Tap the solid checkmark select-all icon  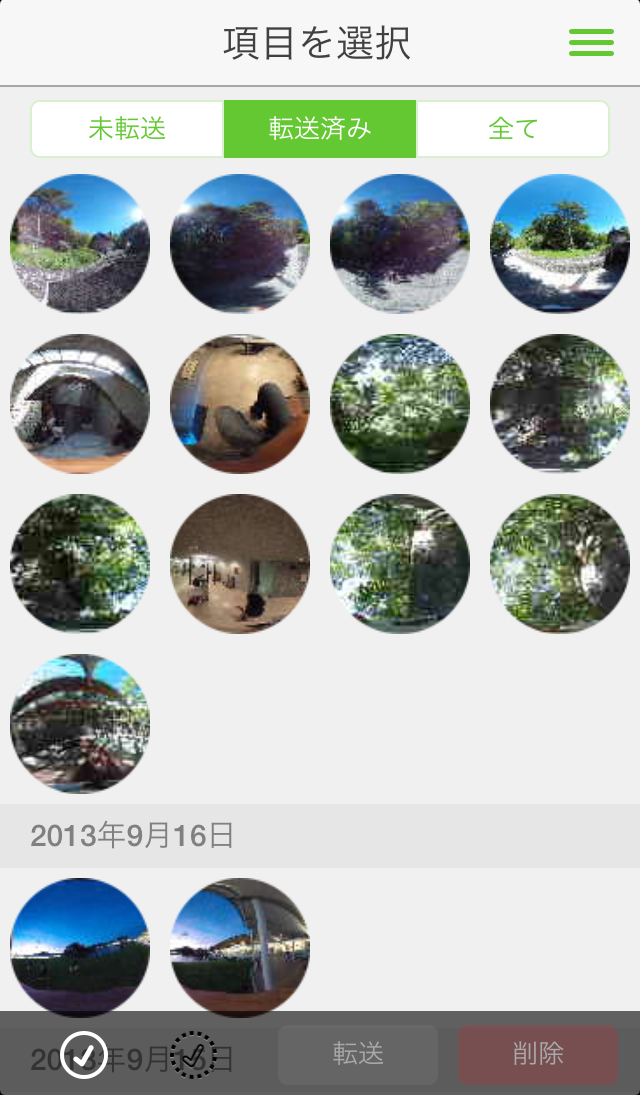pos(84,1053)
